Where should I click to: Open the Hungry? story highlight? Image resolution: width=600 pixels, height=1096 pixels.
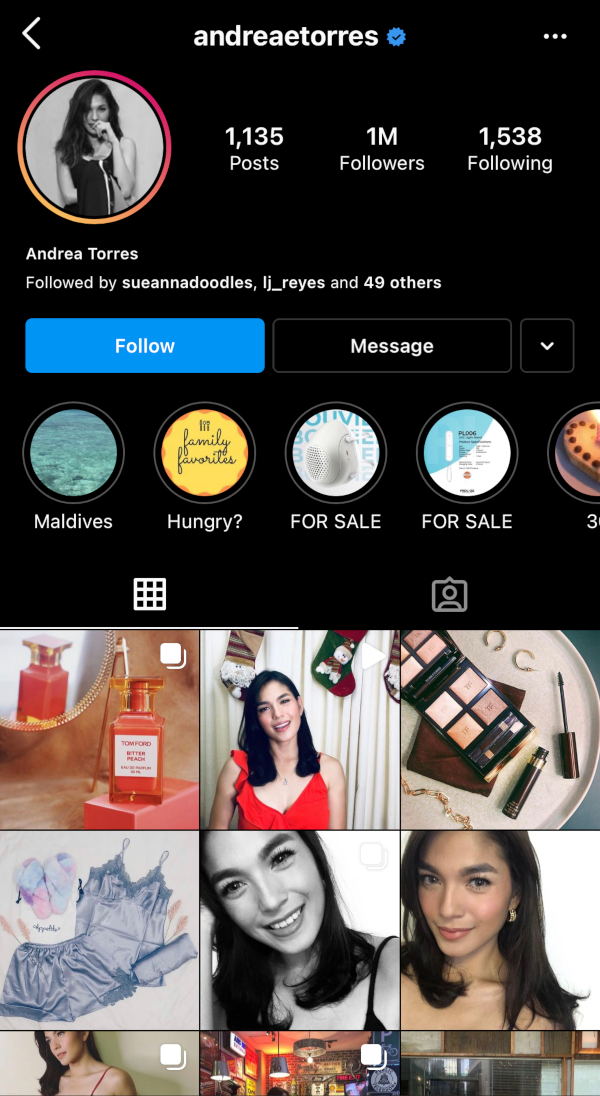204,453
